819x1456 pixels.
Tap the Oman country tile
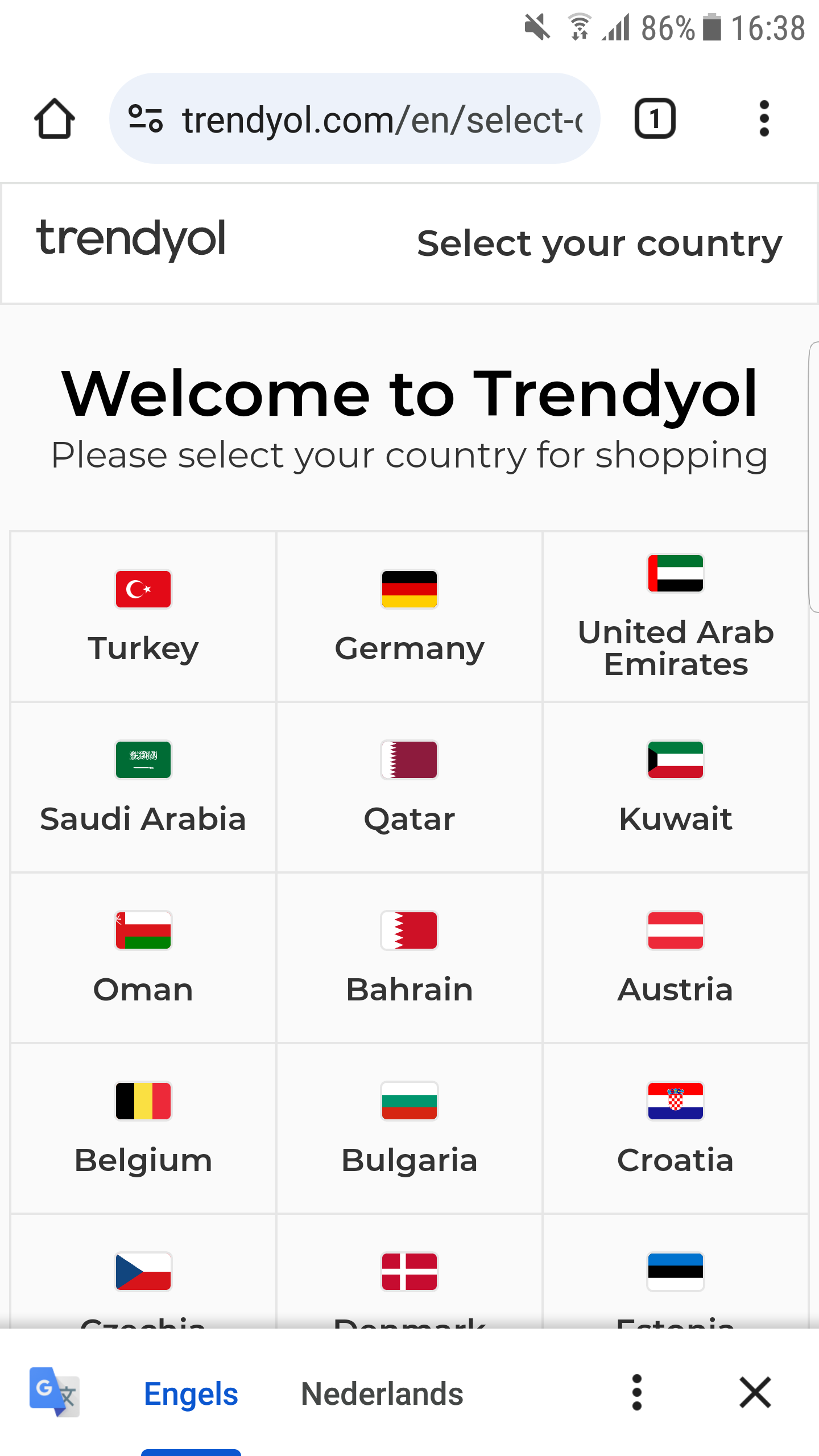(143, 958)
